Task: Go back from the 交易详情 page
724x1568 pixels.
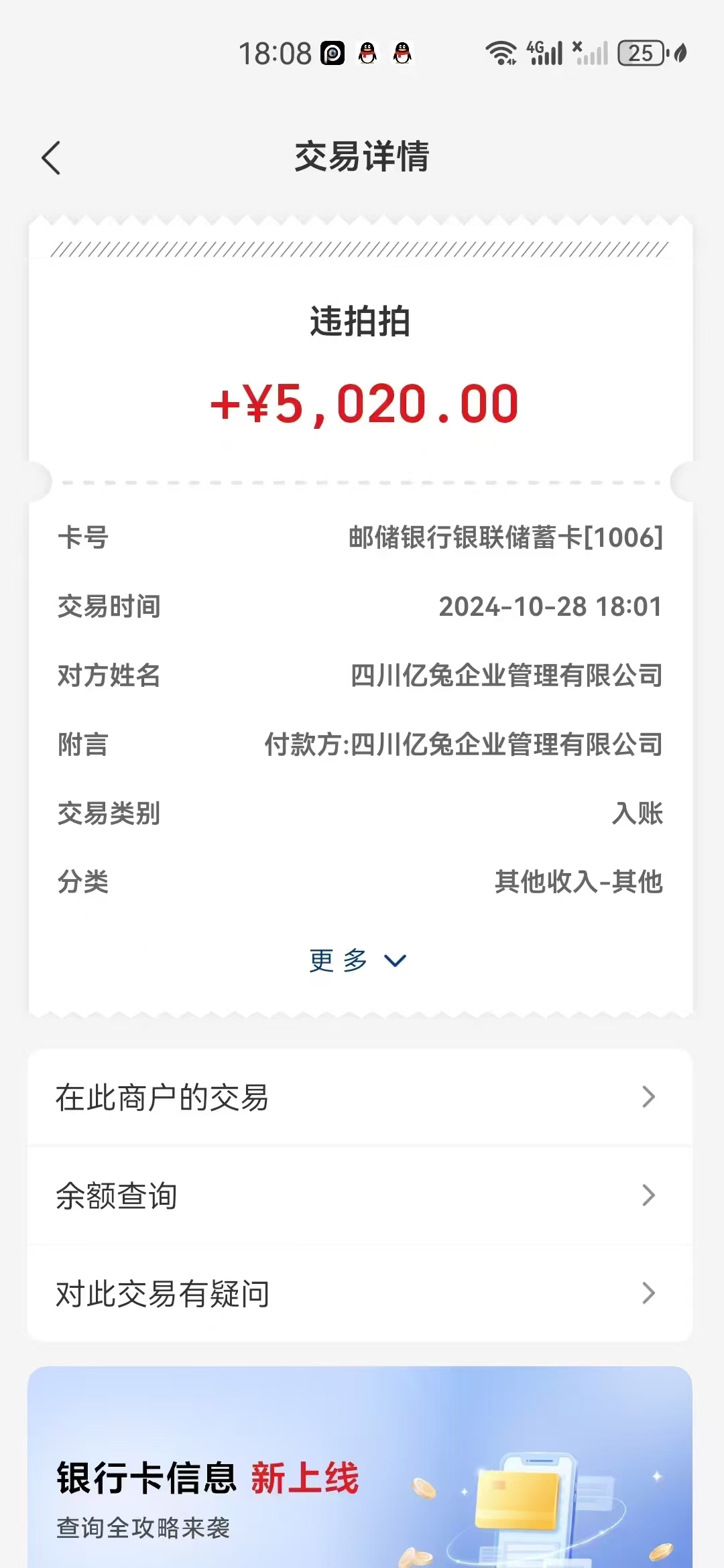Action: pyautogui.click(x=51, y=158)
